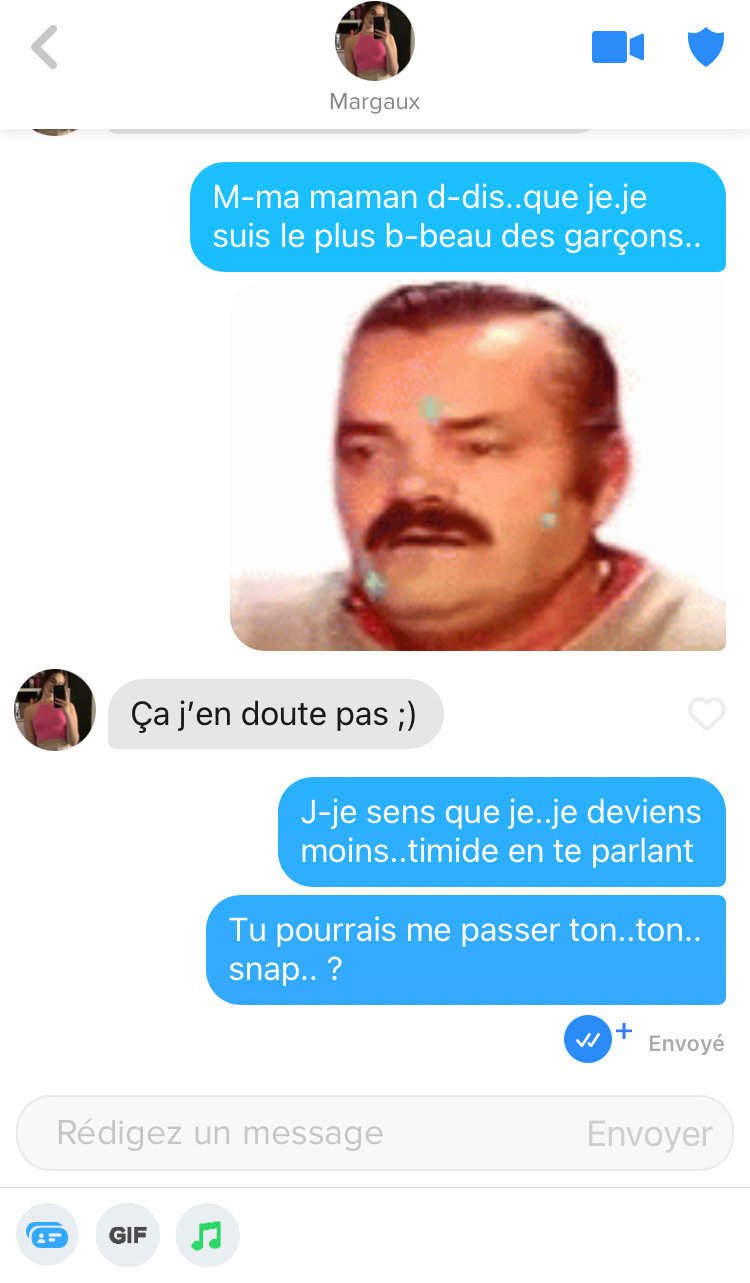
Task: Open the safety shield tools
Action: [705, 47]
